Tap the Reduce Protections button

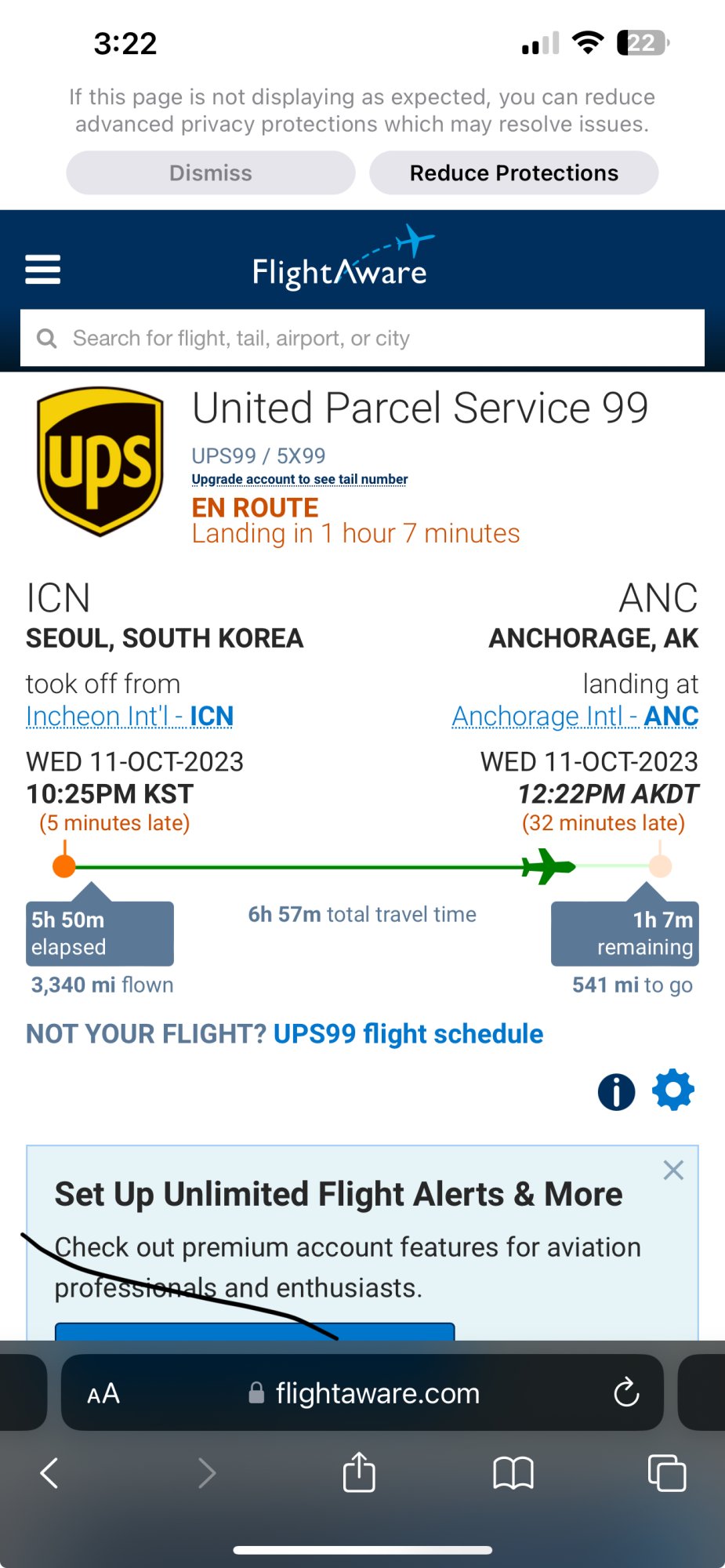513,172
